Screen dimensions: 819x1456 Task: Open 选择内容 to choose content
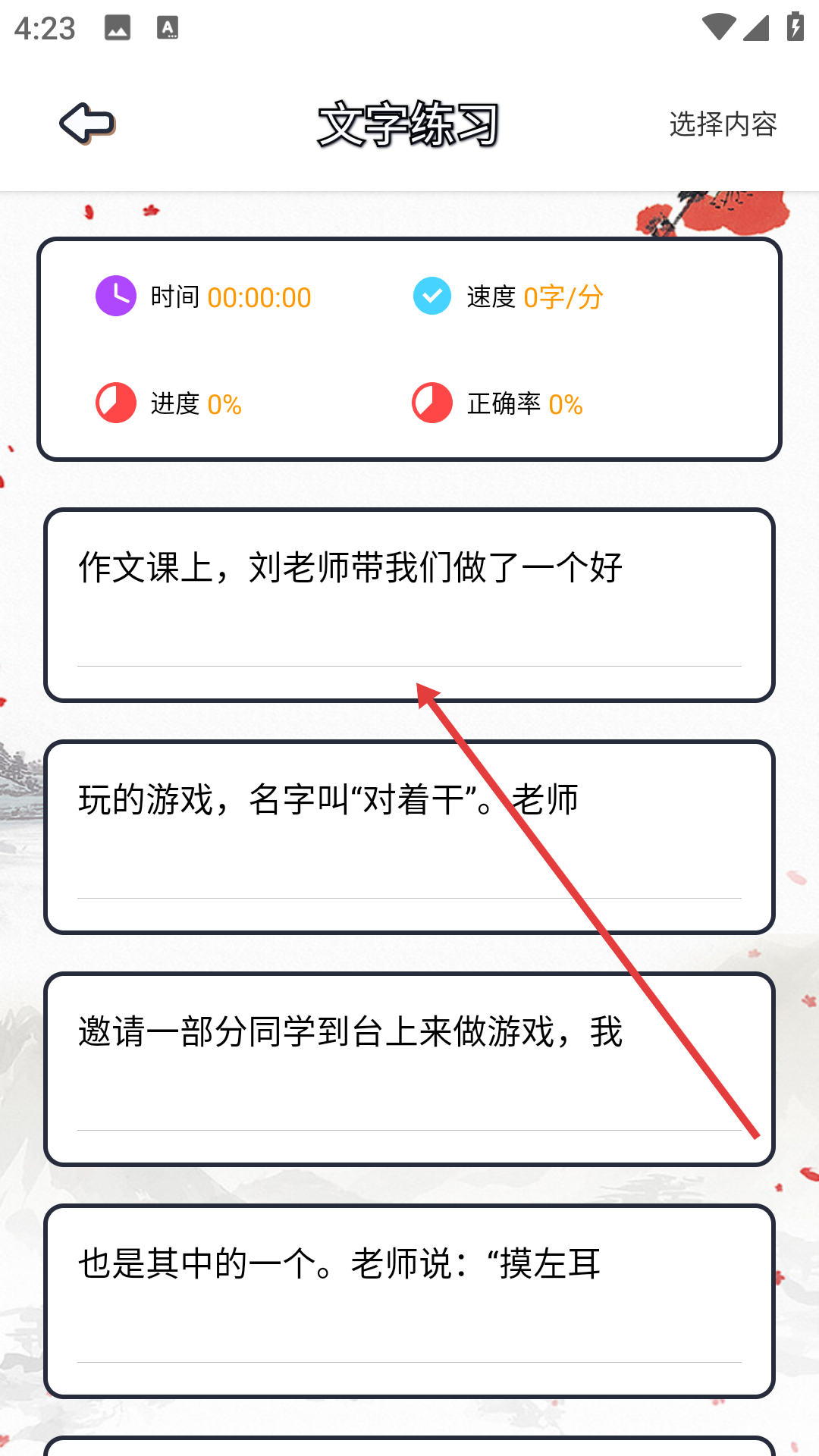click(x=723, y=124)
